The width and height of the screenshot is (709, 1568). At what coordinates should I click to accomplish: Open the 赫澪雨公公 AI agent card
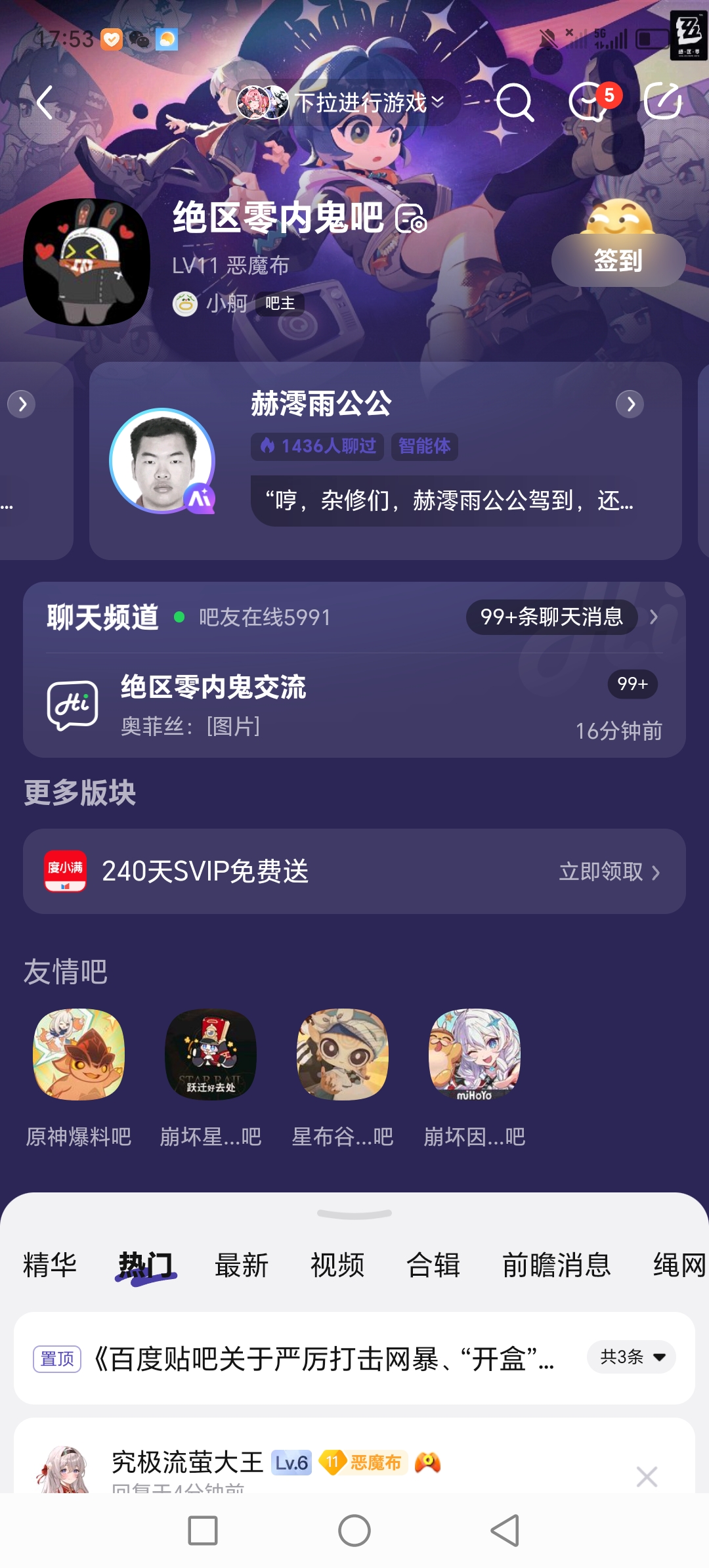pyautogui.click(x=385, y=461)
